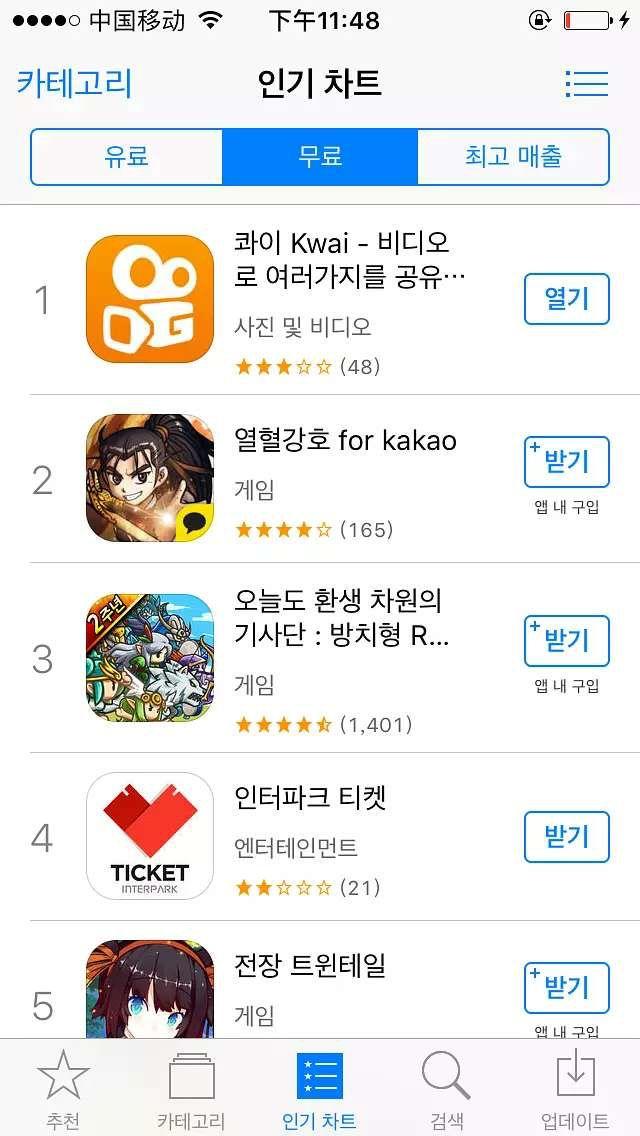Download 열혈강호 for kakao with 받기
Image resolution: width=640 pixels, height=1136 pixels.
coord(566,462)
